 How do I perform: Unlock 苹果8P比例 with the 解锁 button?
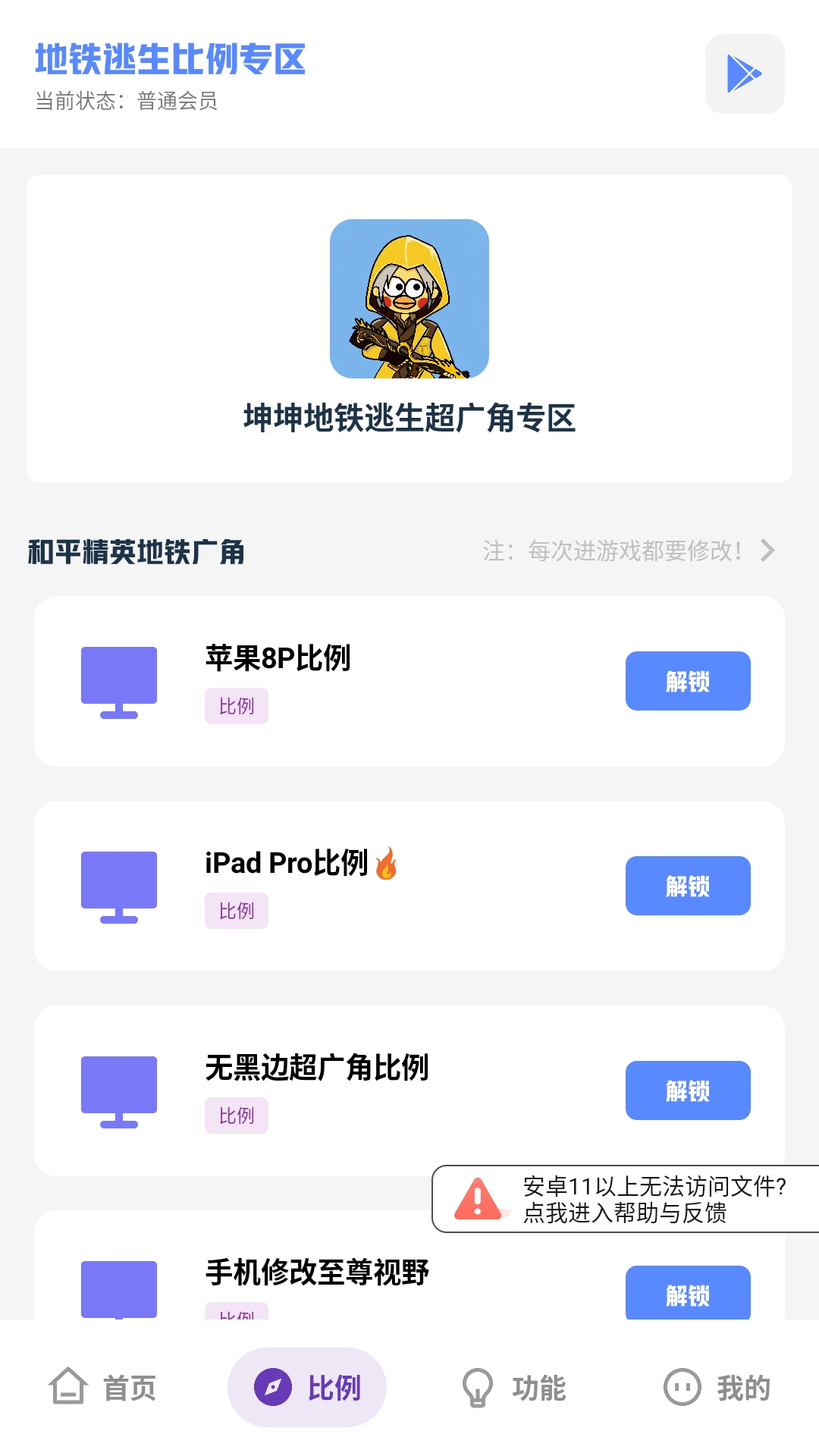point(687,681)
